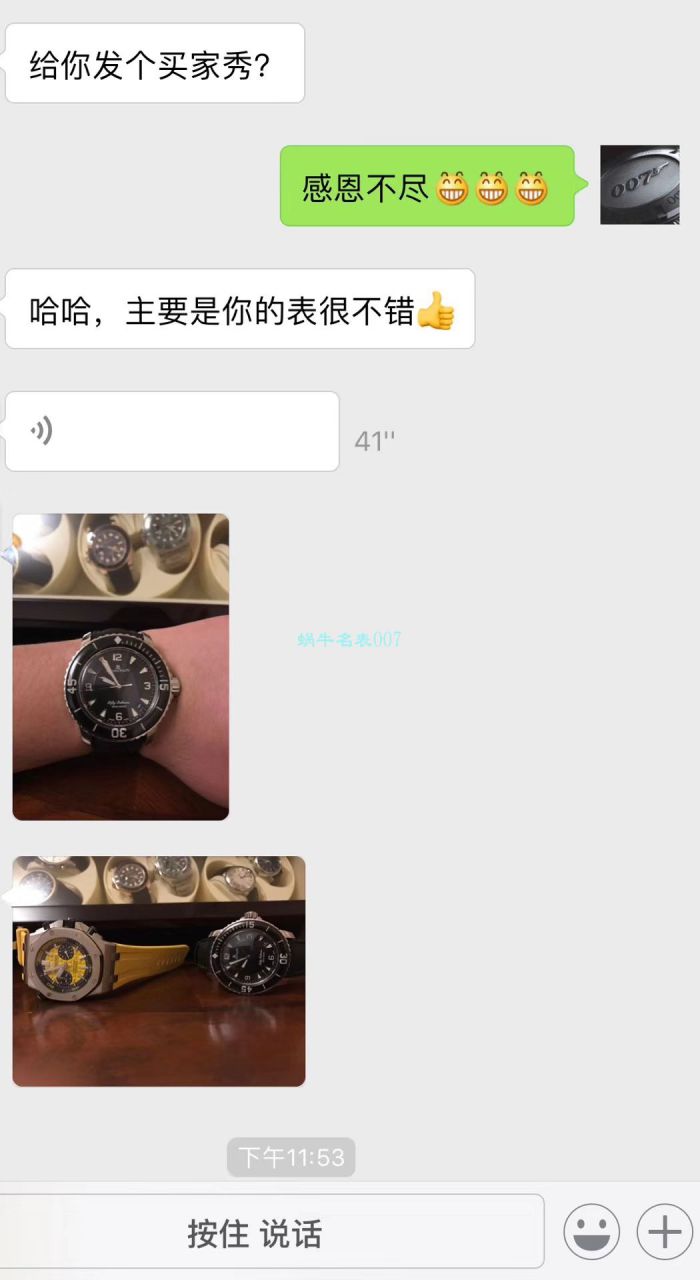Hold the 按住 说话 voice button
Viewport: 700px width, 1280px height.
pyautogui.click(x=255, y=1232)
